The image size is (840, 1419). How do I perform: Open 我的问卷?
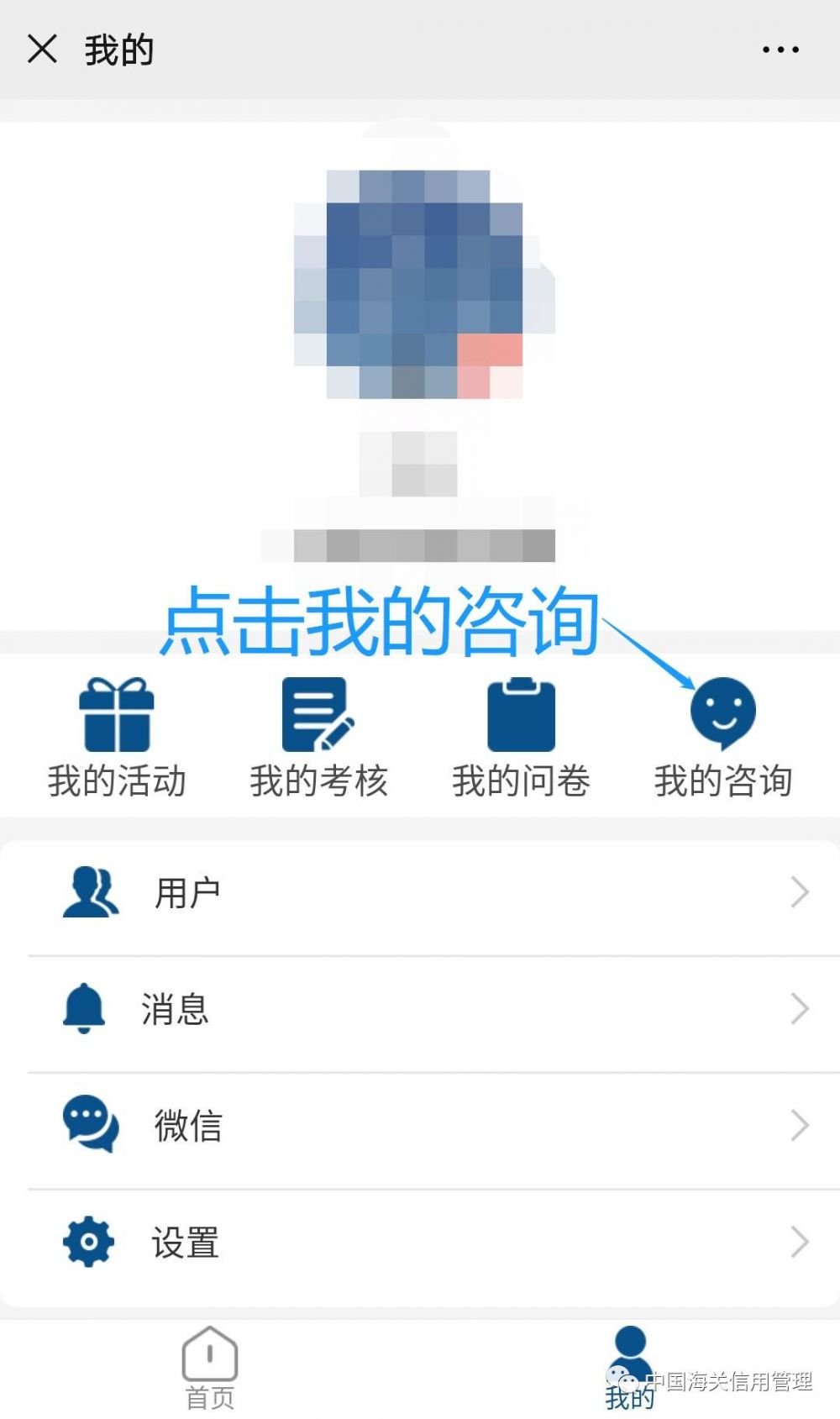(x=521, y=737)
